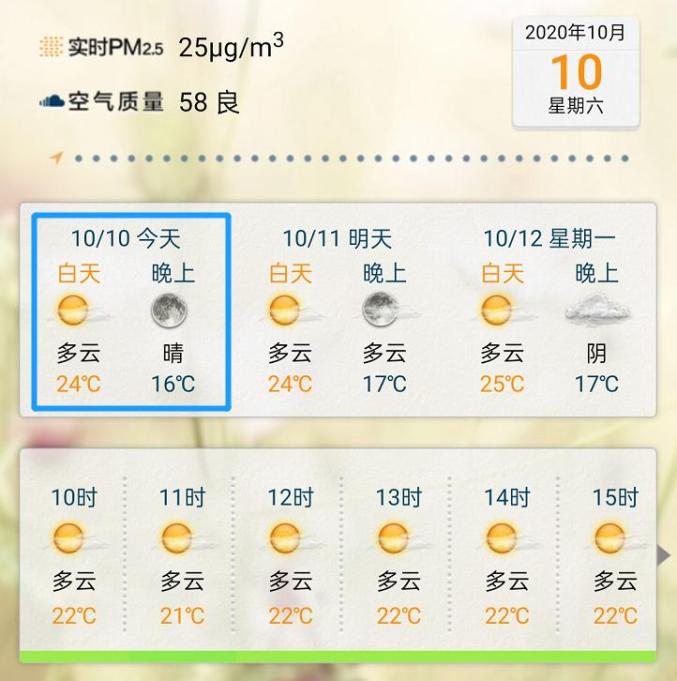Open the 10/11 明天 forecast
Viewport: 677px width, 681px height.
337,312
